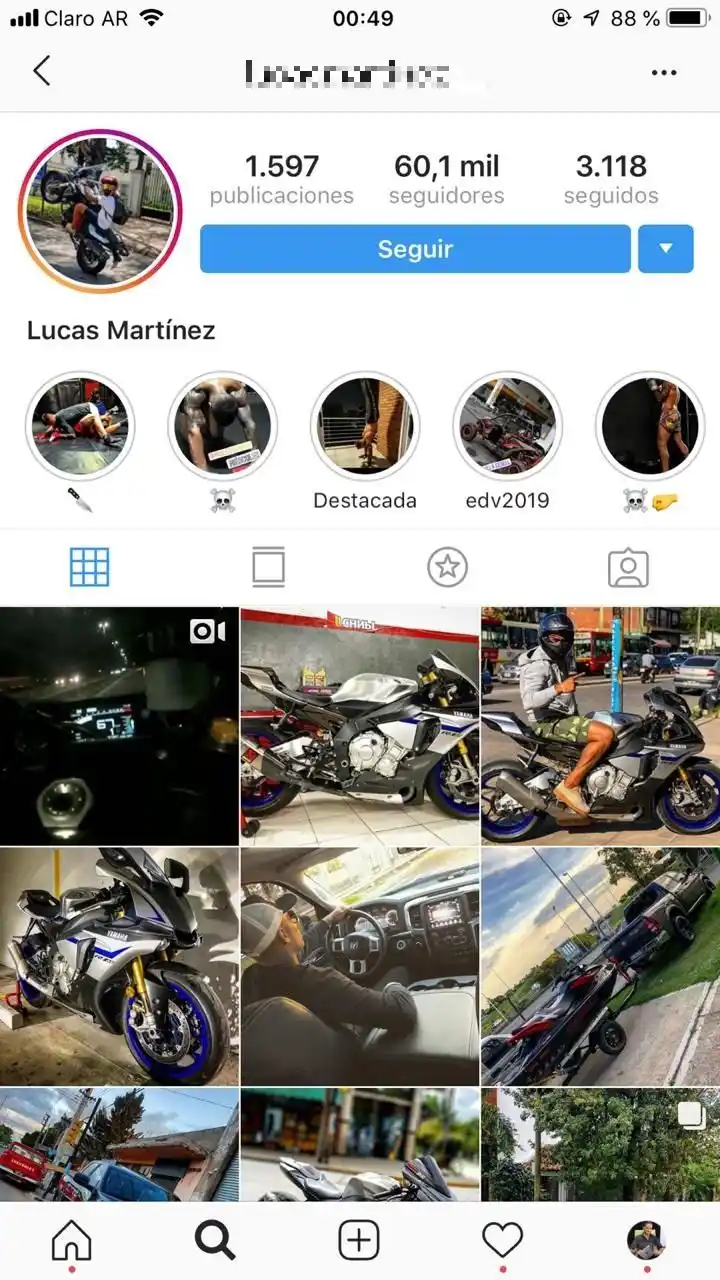Expand suggested accounts dropdown arrow
Viewport: 720px width, 1280px height.
coord(666,249)
